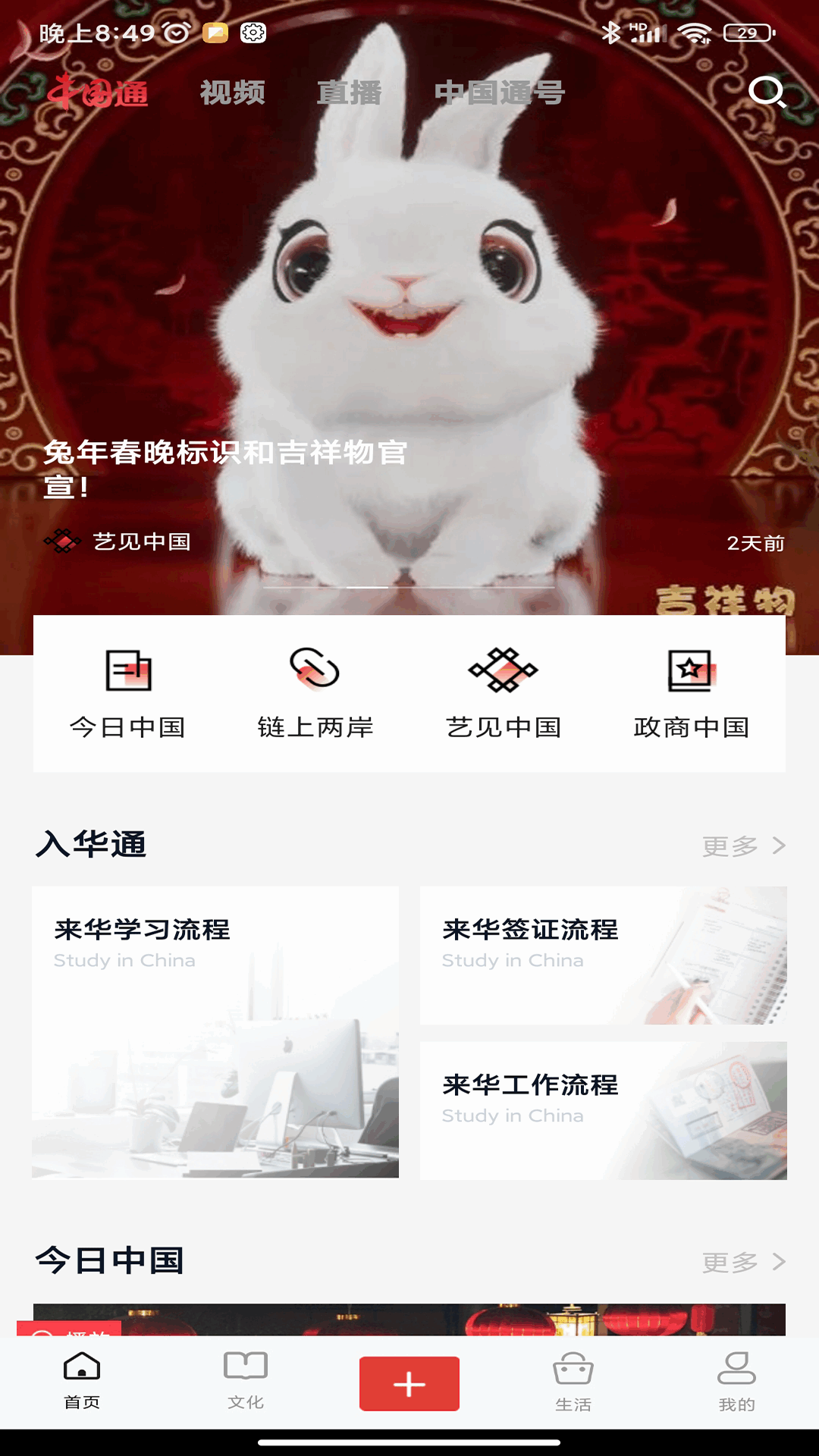Open 文化 using the book icon
819x1456 pixels.
pos(245,1382)
